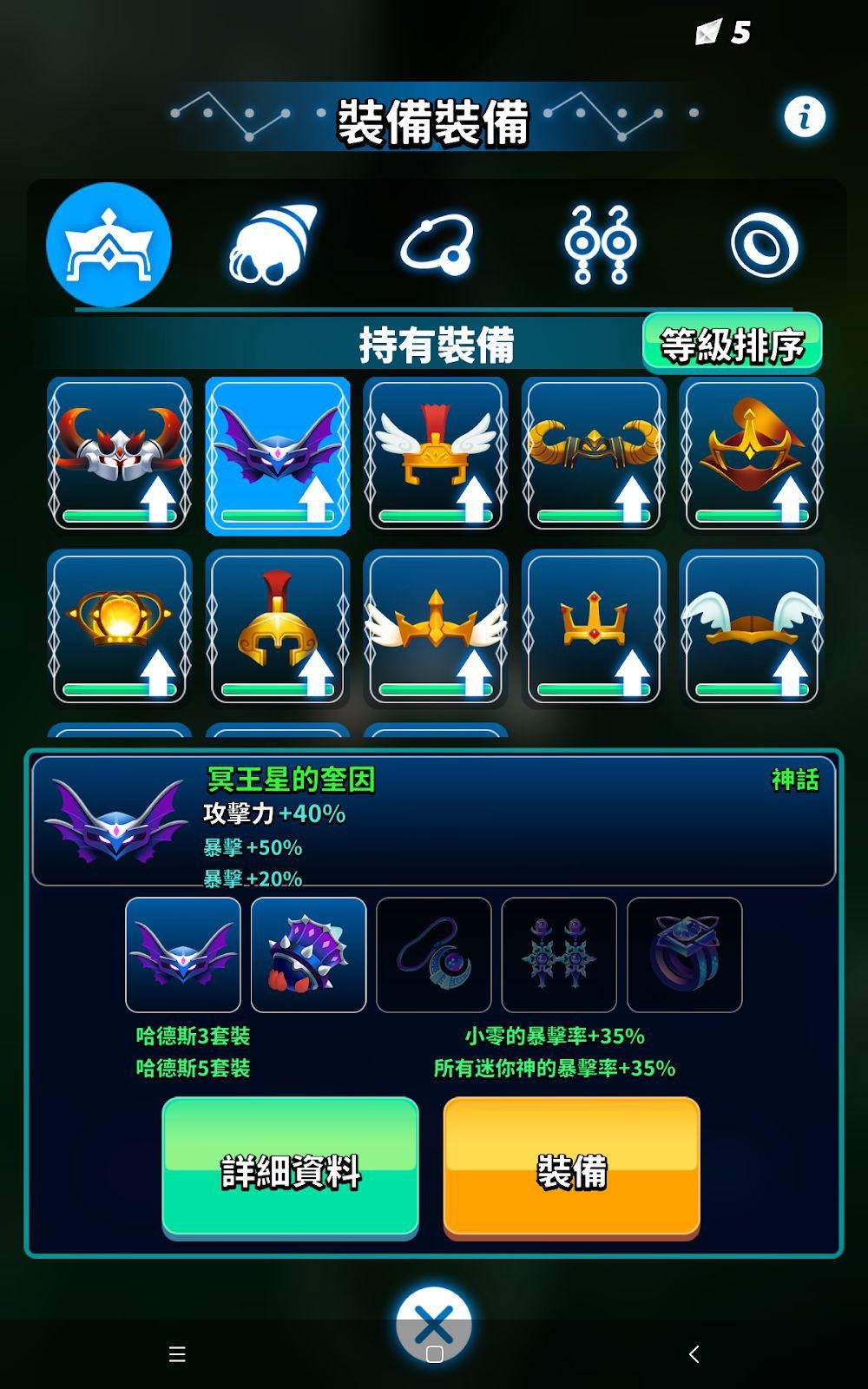Switch to the necklace equipment tab
The width and height of the screenshot is (868, 1389).
(x=437, y=245)
